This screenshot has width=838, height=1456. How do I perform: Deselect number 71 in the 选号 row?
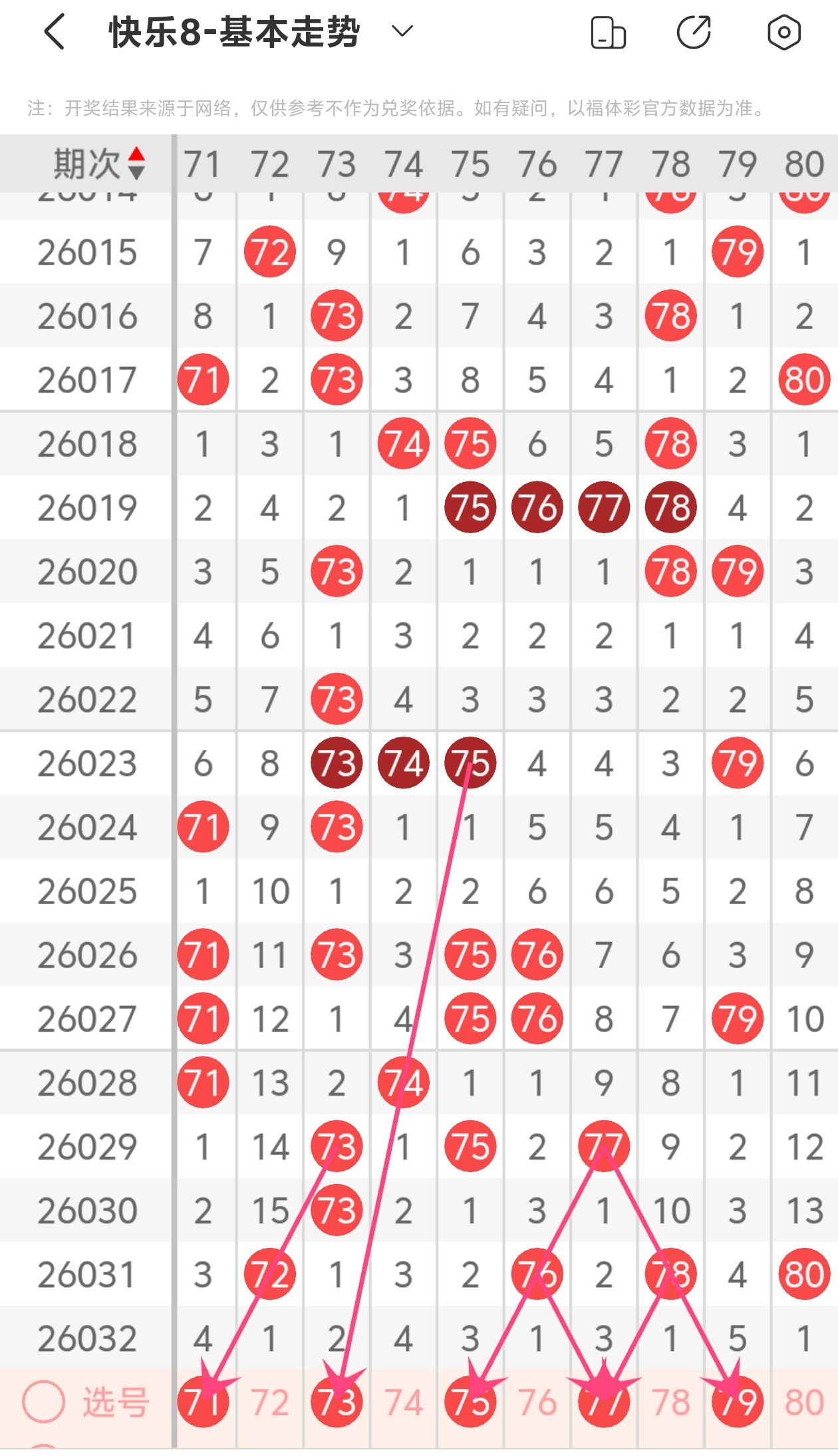coord(203,1401)
